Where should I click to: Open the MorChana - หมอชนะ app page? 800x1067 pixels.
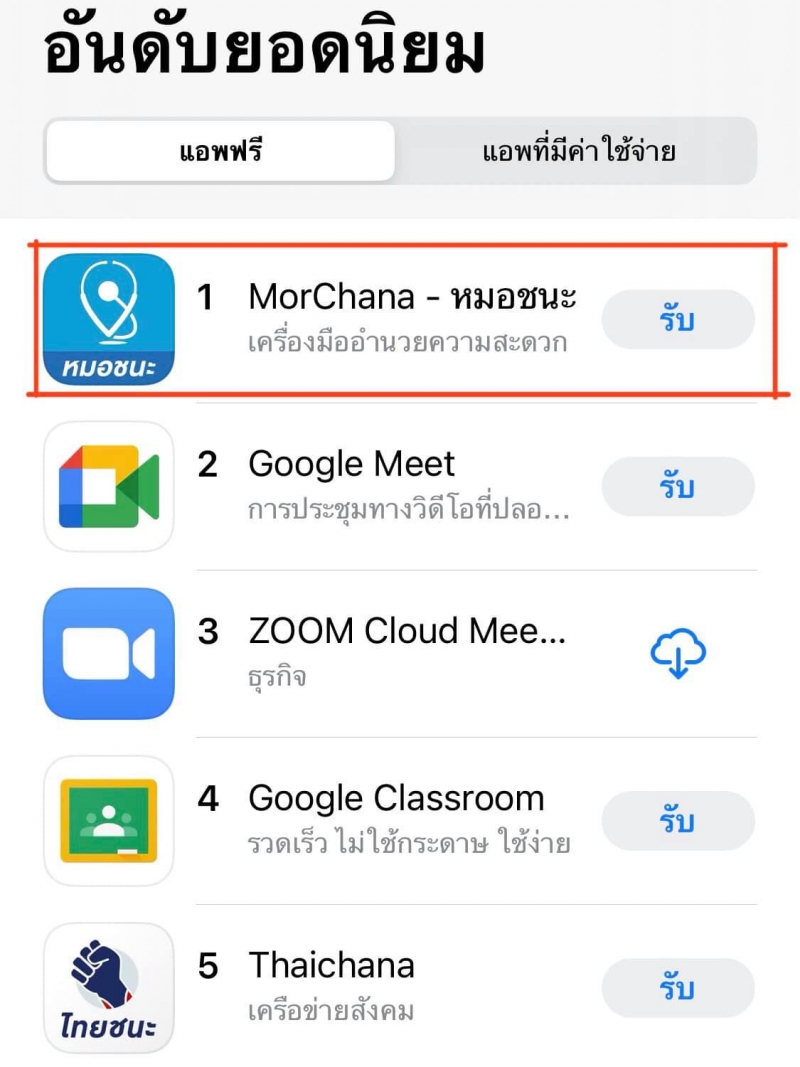pos(410,318)
